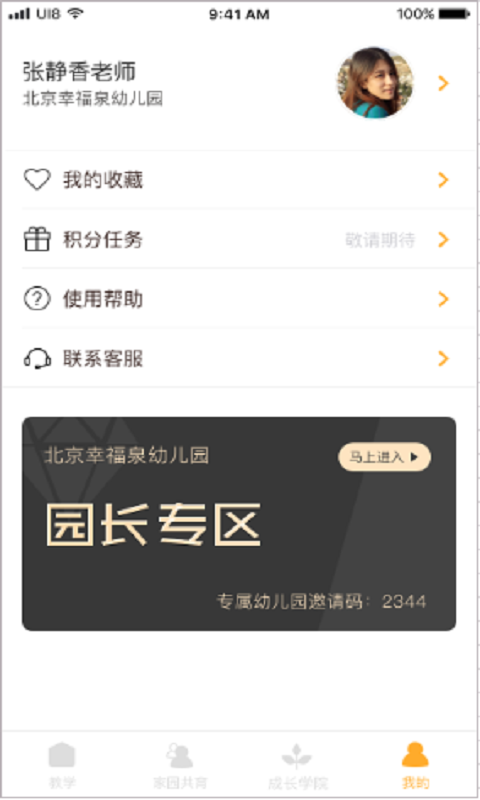Switch to the 家园共育 tab

[x=180, y=765]
